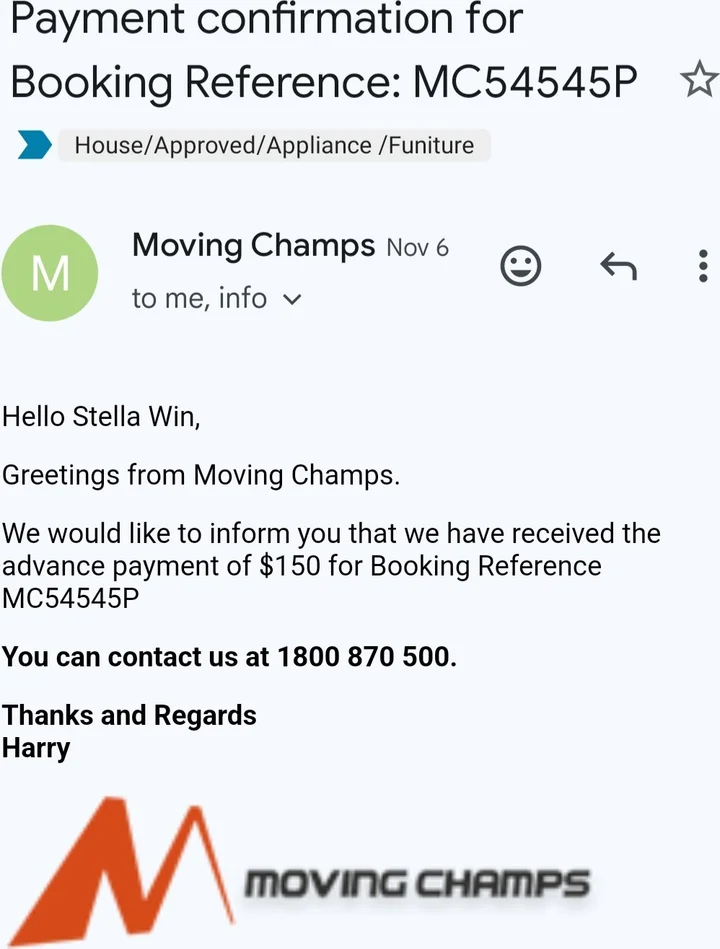Tap the Moving Champs sender avatar
The width and height of the screenshot is (720, 949).
50,273
